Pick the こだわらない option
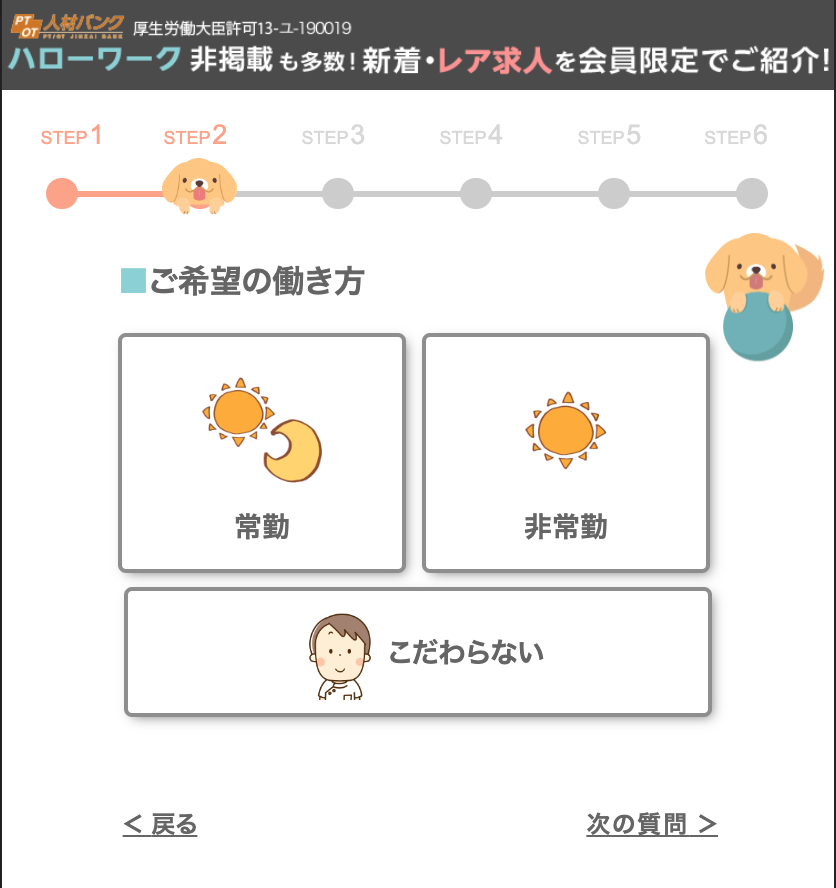The height and width of the screenshot is (888, 836). (x=418, y=652)
